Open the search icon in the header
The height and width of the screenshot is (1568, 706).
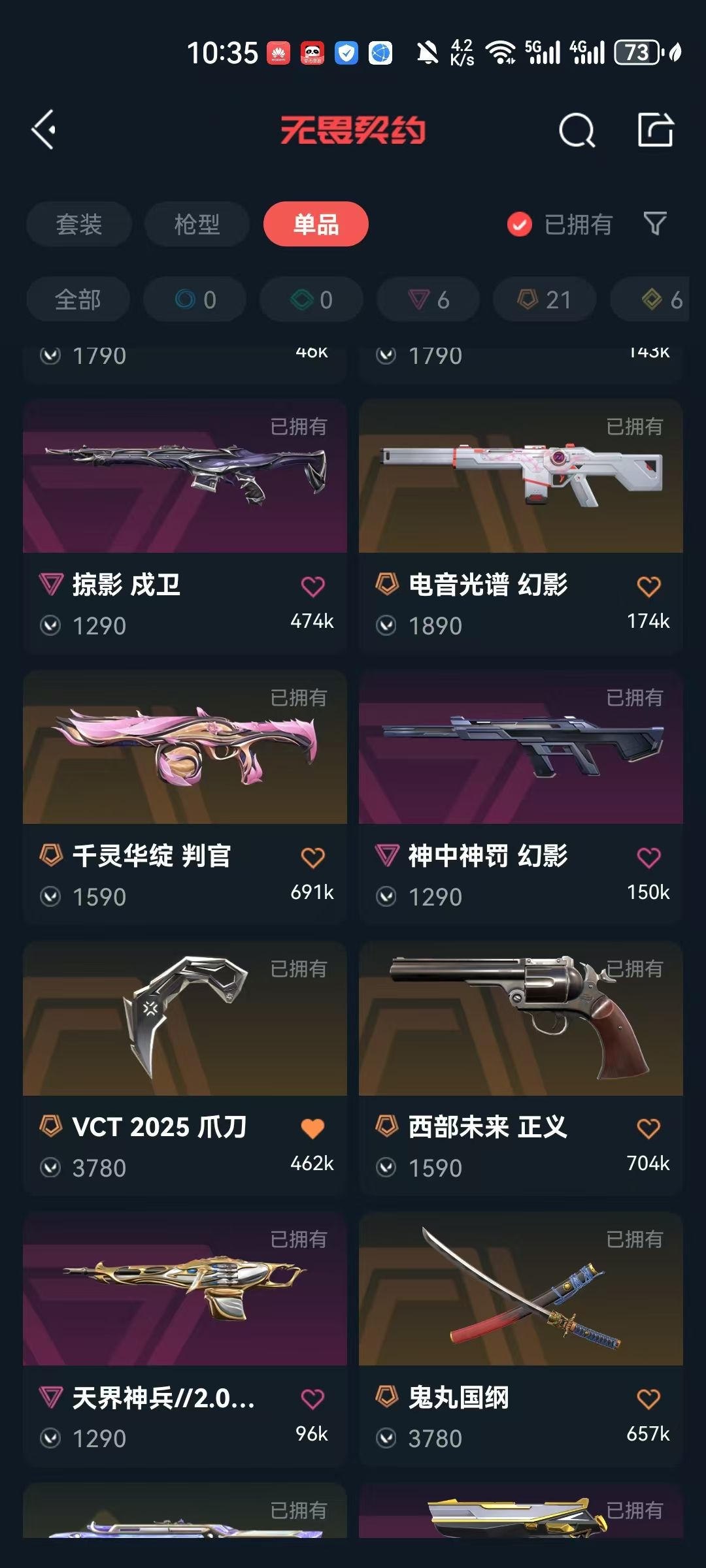point(577,130)
